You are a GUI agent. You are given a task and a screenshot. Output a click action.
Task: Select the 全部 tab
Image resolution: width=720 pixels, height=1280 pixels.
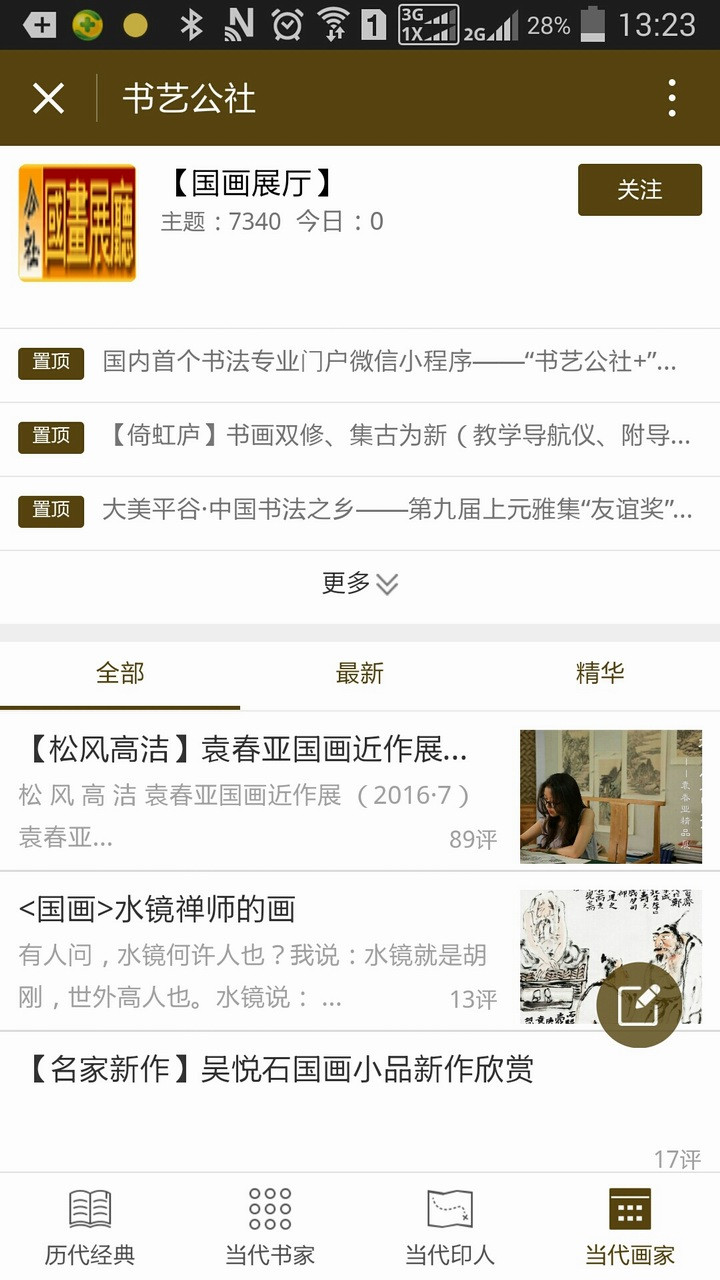[x=120, y=673]
